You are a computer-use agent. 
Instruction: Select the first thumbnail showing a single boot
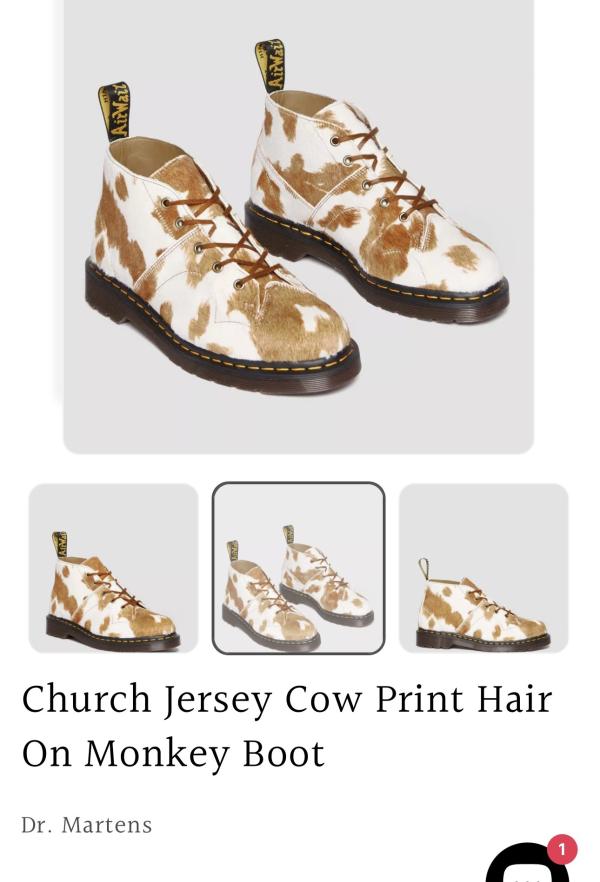click(113, 568)
